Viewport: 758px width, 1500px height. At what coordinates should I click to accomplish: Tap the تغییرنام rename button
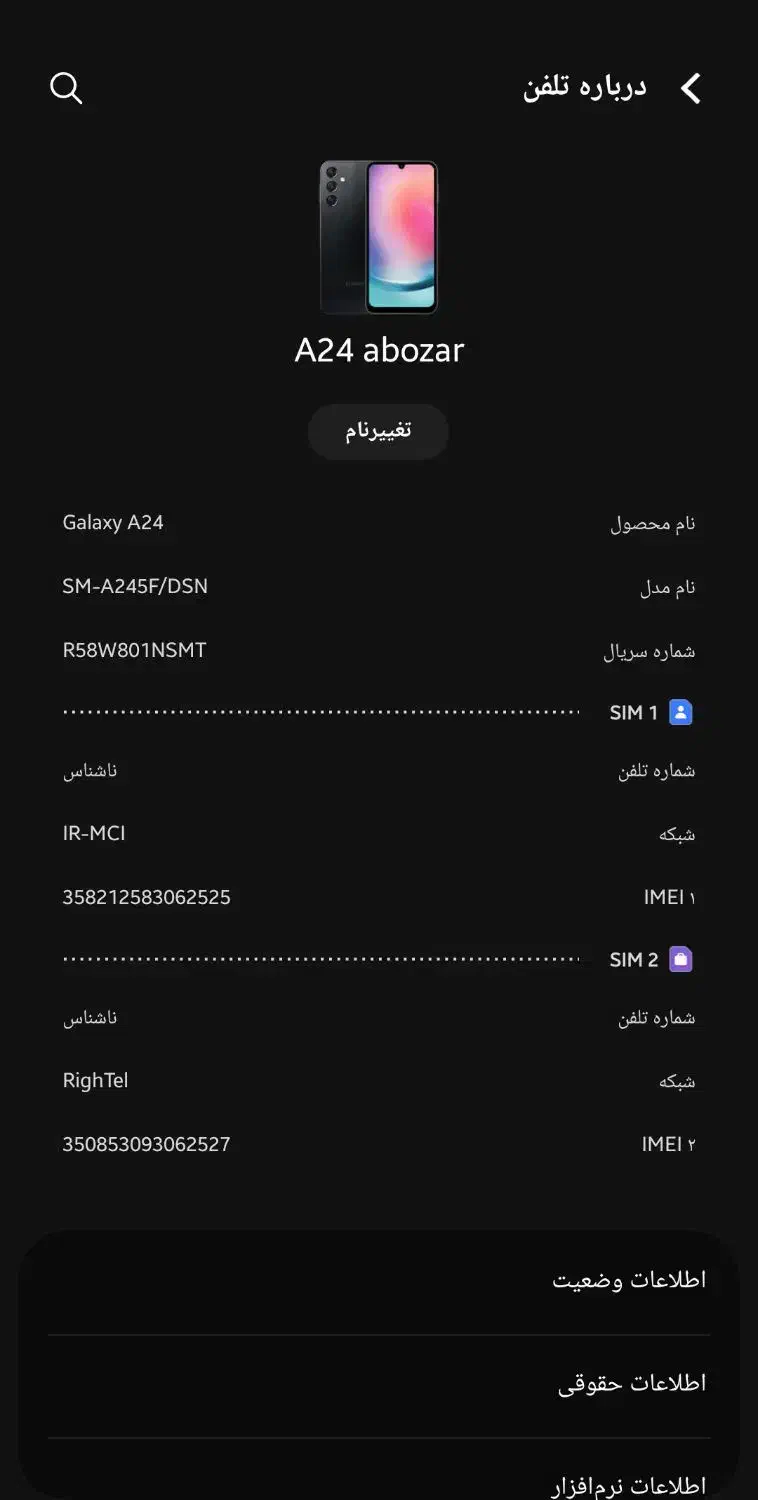click(x=378, y=431)
